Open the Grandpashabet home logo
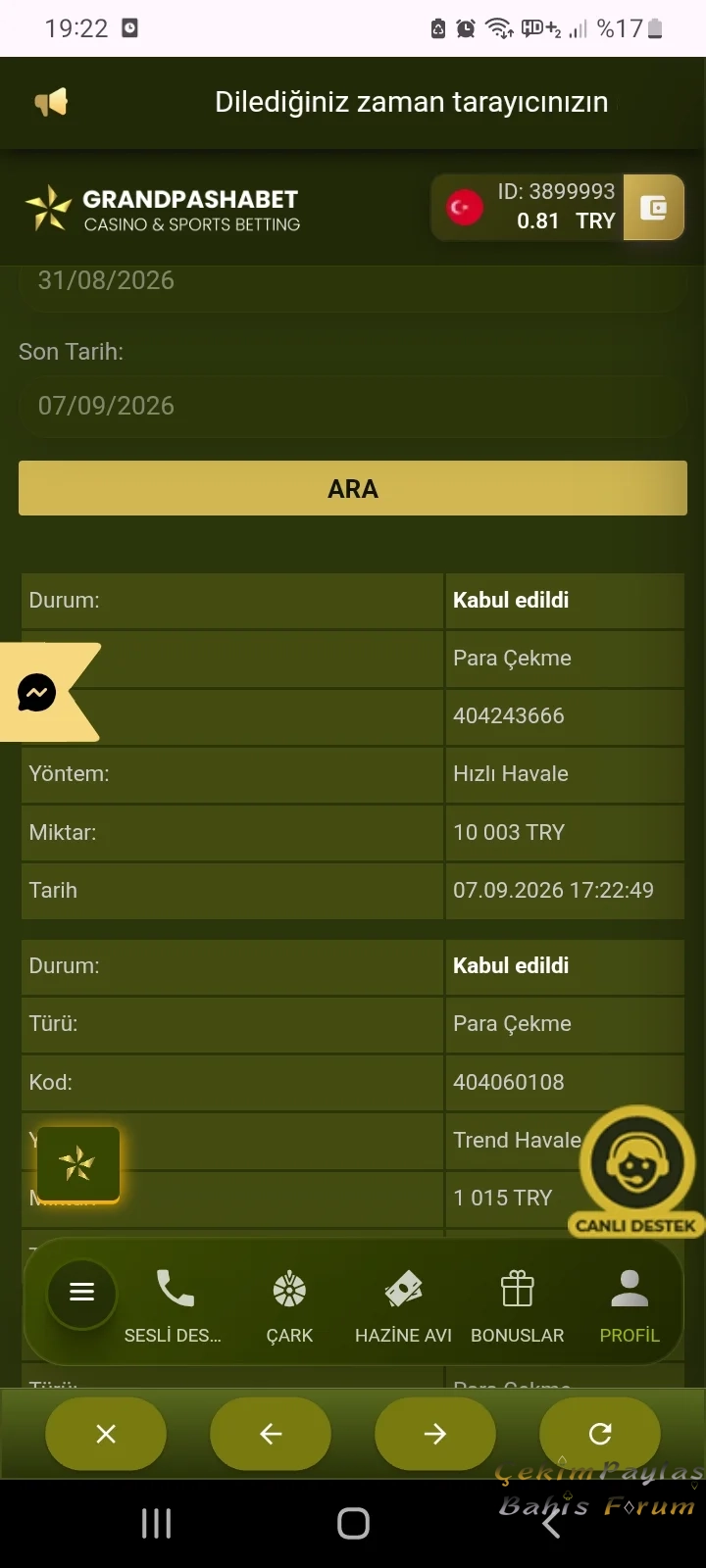The image size is (706, 1568). pos(163,209)
